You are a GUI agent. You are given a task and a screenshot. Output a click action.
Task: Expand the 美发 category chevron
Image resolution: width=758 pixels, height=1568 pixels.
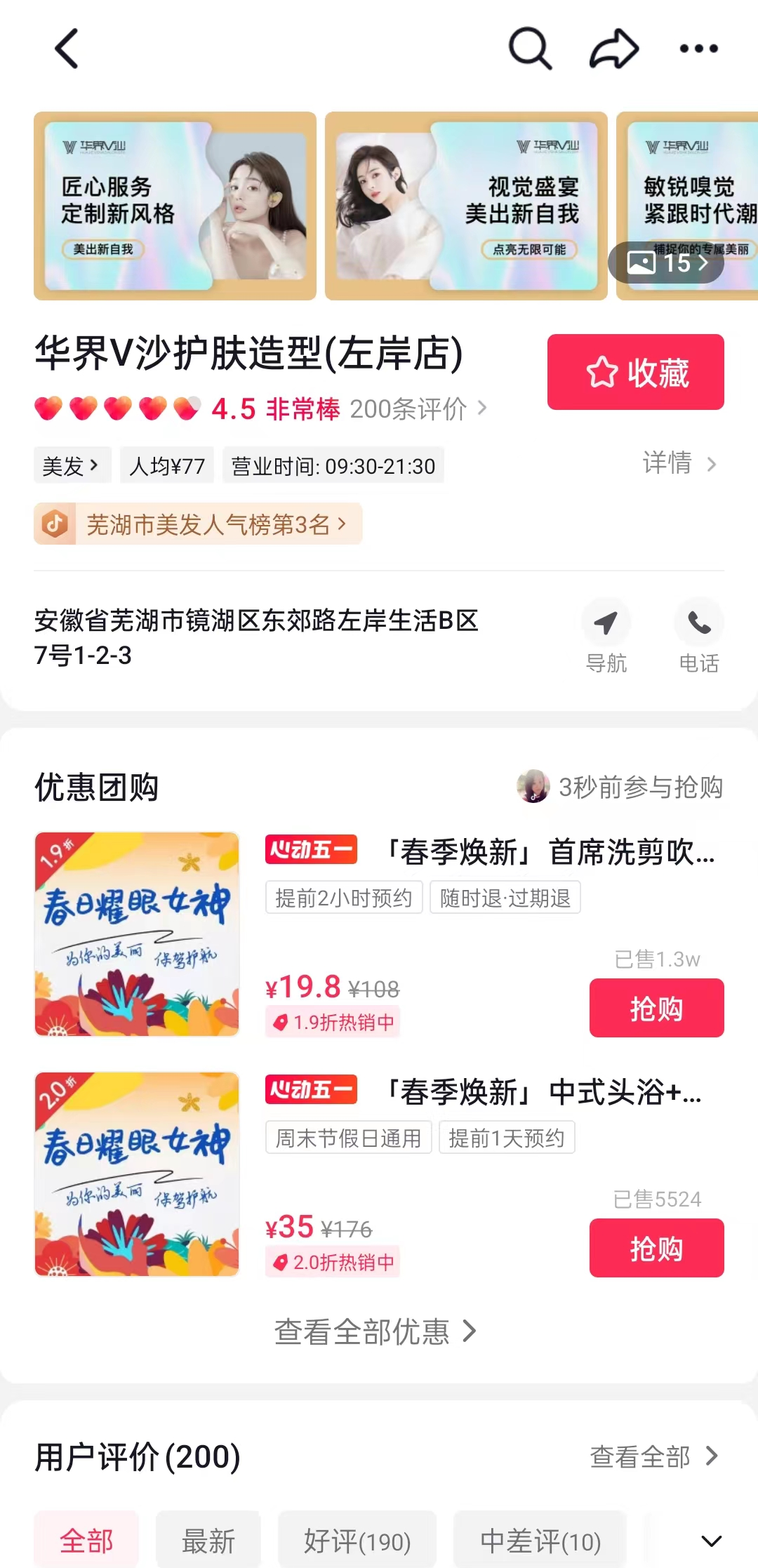pos(93,465)
